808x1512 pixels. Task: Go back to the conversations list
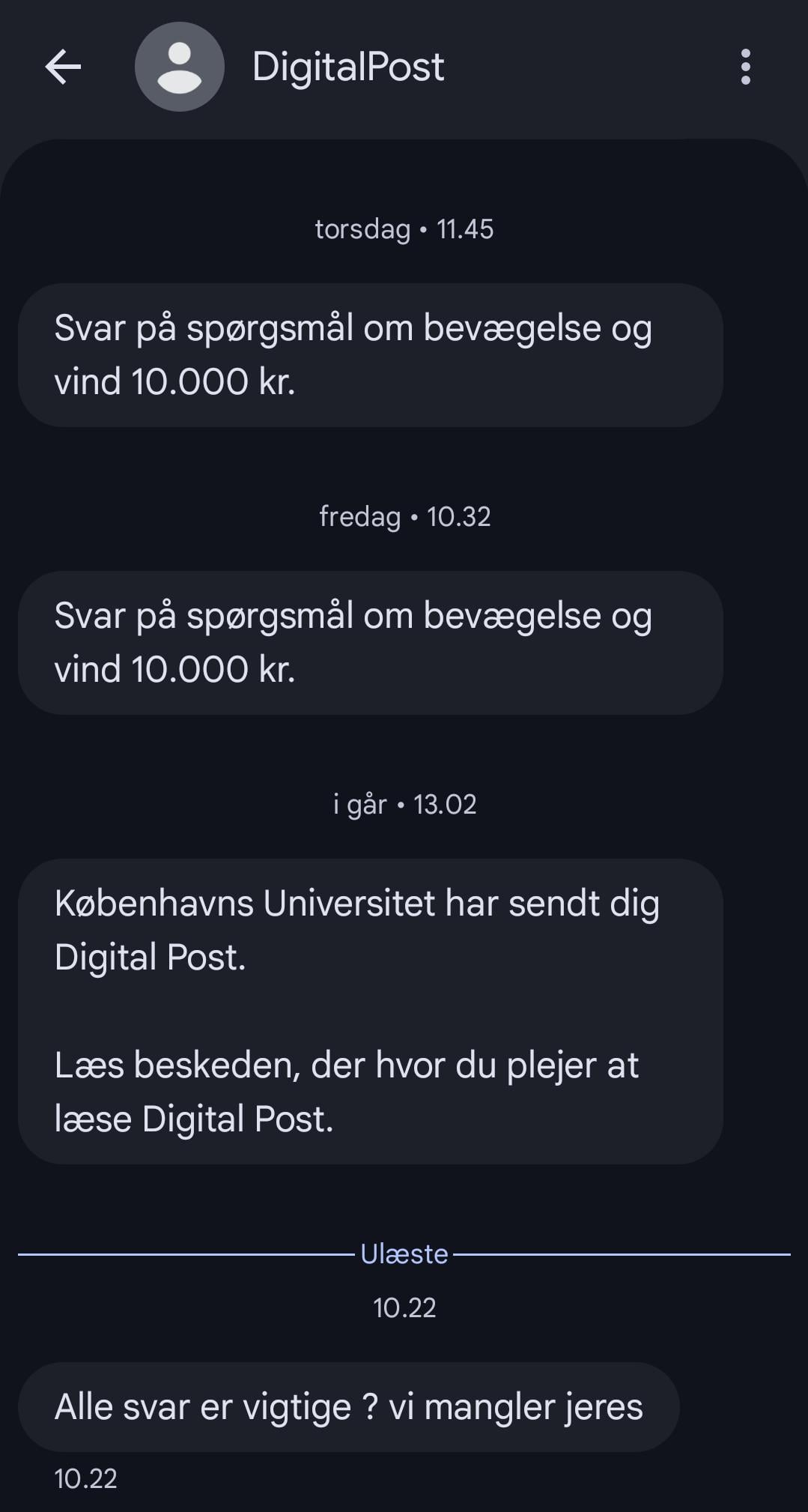(63, 67)
